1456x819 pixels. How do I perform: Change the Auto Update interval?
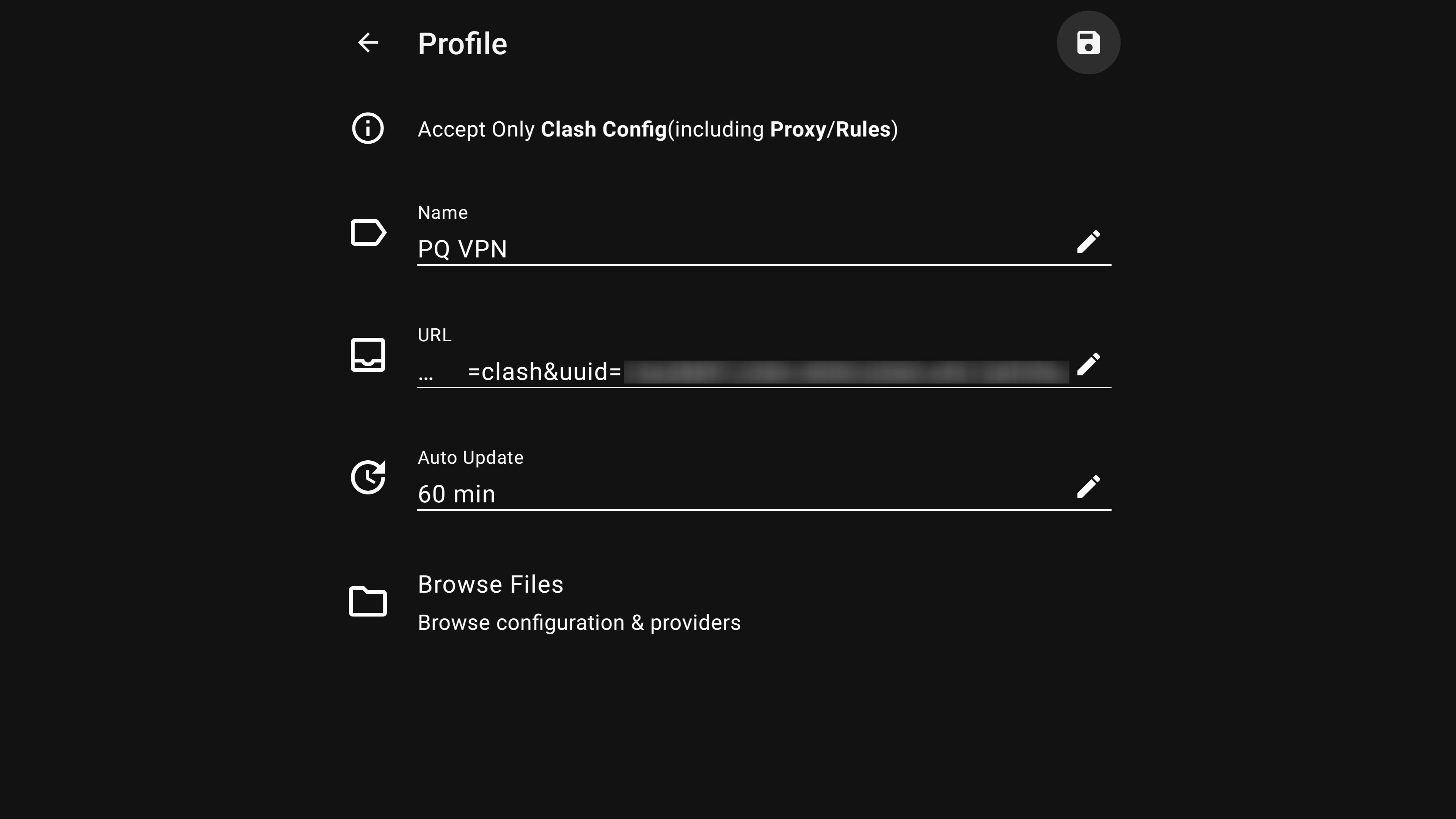1087,487
